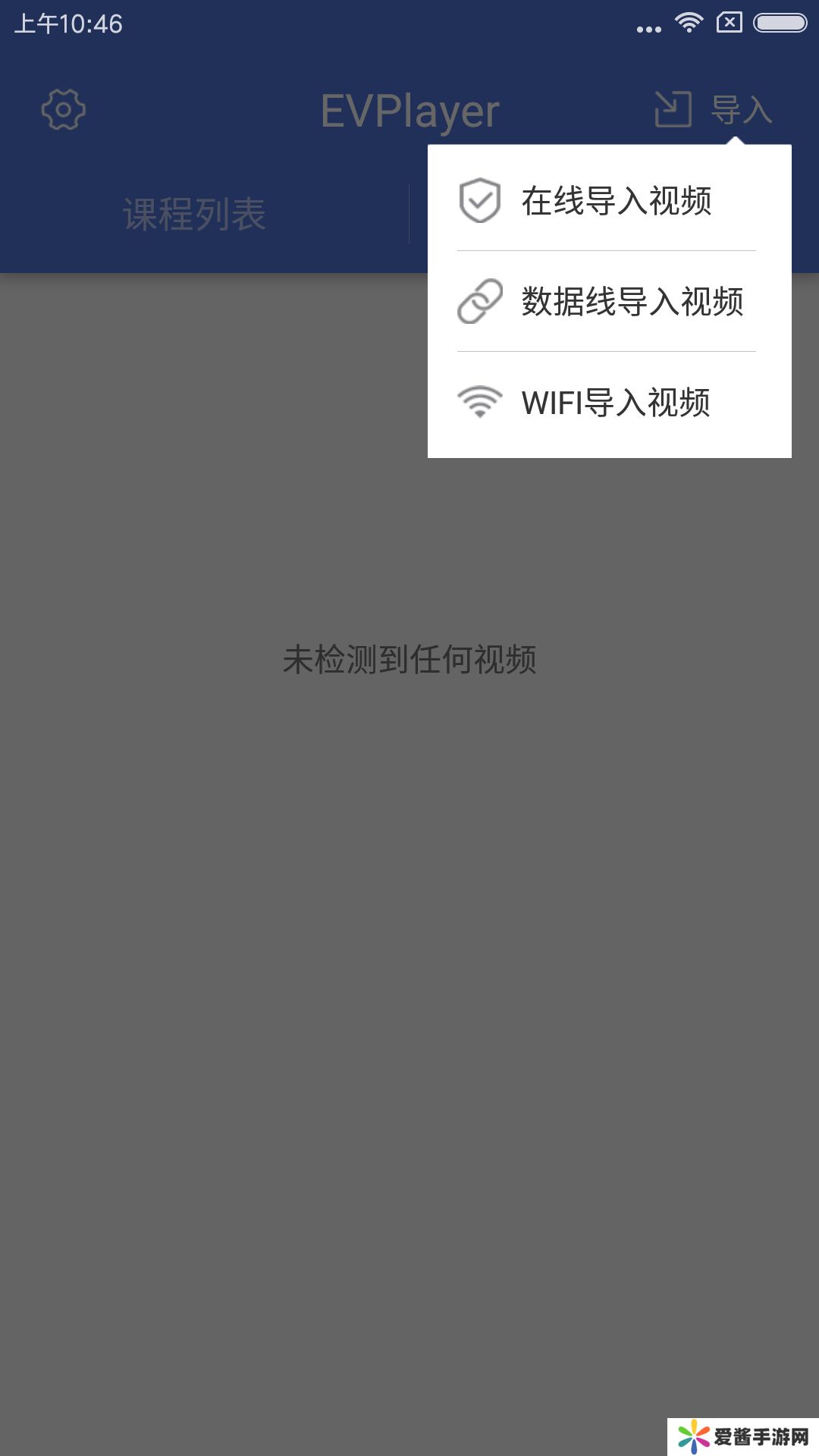Switch to the 课程列表 tab
Image resolution: width=819 pixels, height=1456 pixels.
(x=194, y=214)
